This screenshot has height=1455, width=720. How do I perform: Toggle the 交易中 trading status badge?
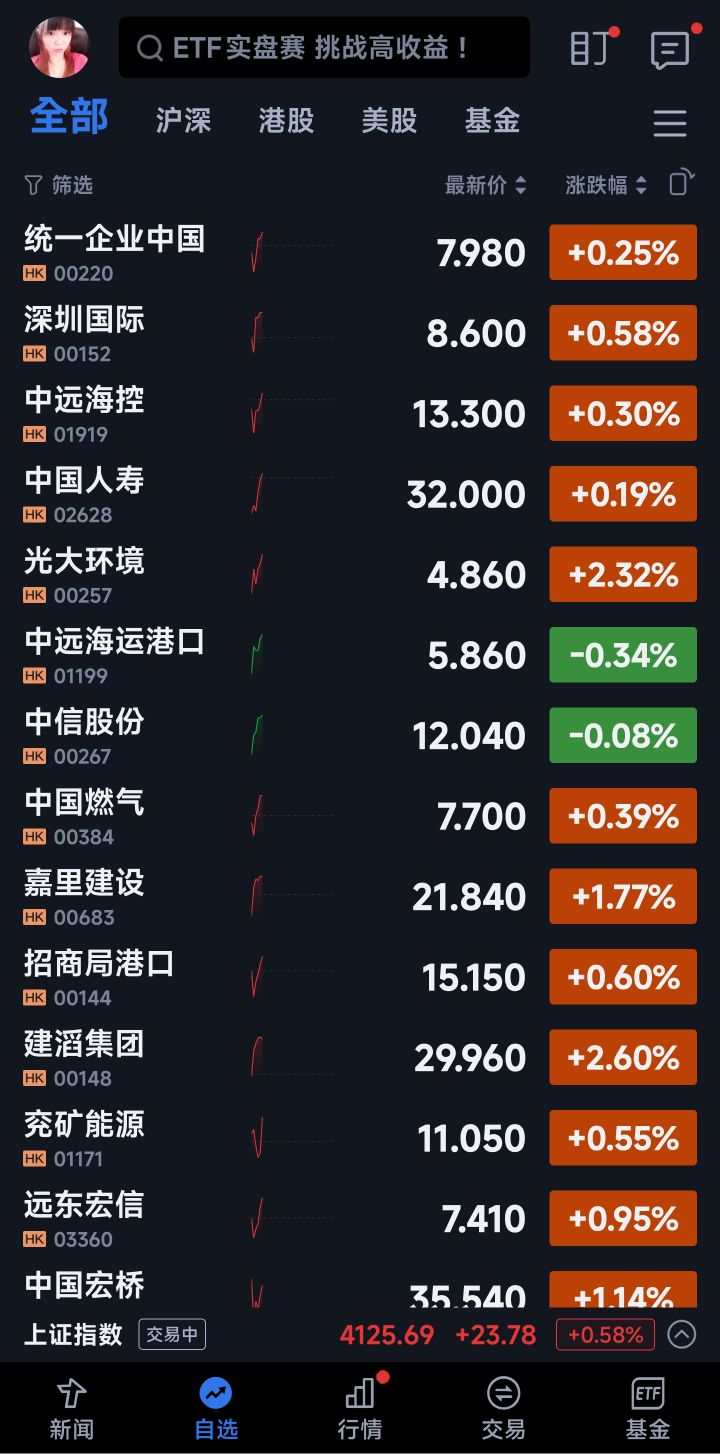[x=171, y=1334]
